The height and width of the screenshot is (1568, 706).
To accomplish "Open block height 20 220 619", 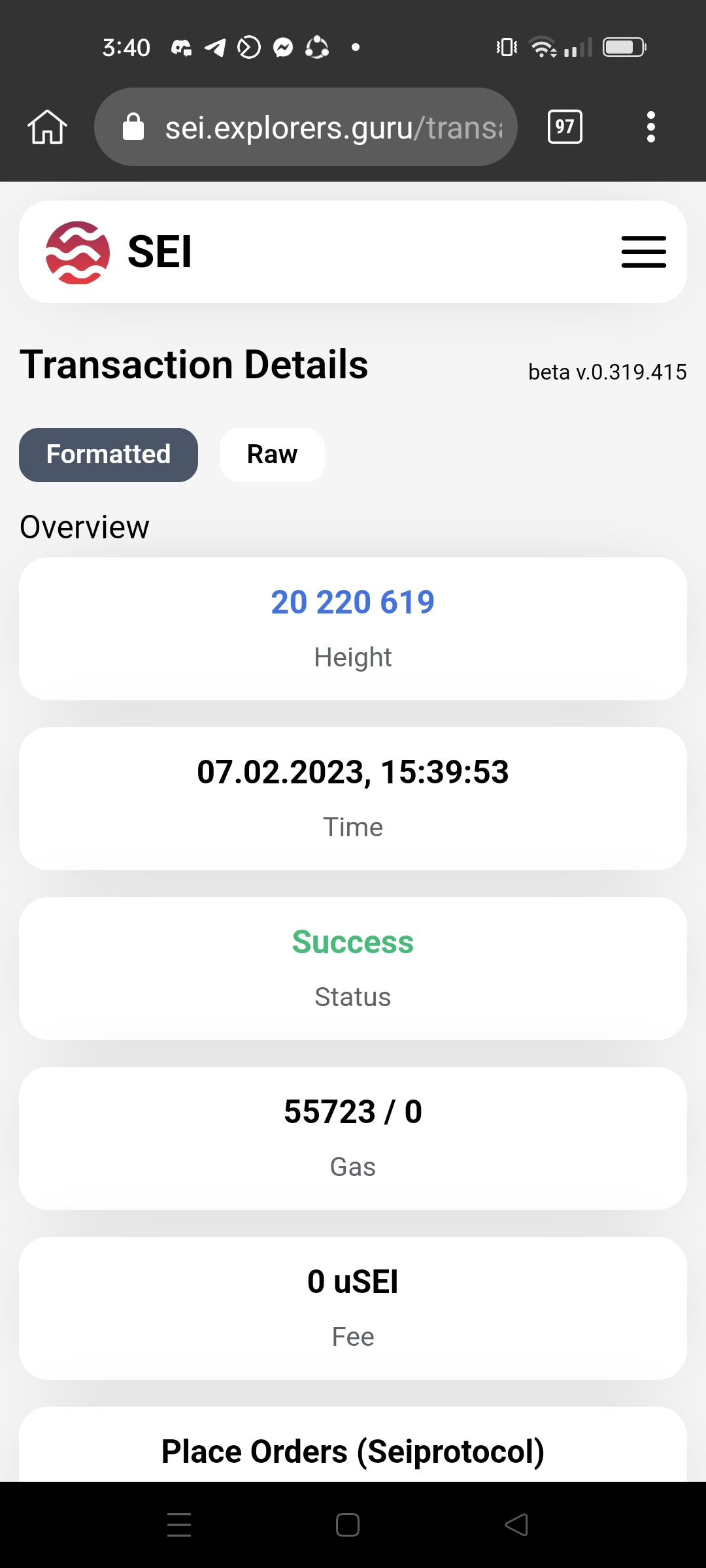I will coord(353,602).
